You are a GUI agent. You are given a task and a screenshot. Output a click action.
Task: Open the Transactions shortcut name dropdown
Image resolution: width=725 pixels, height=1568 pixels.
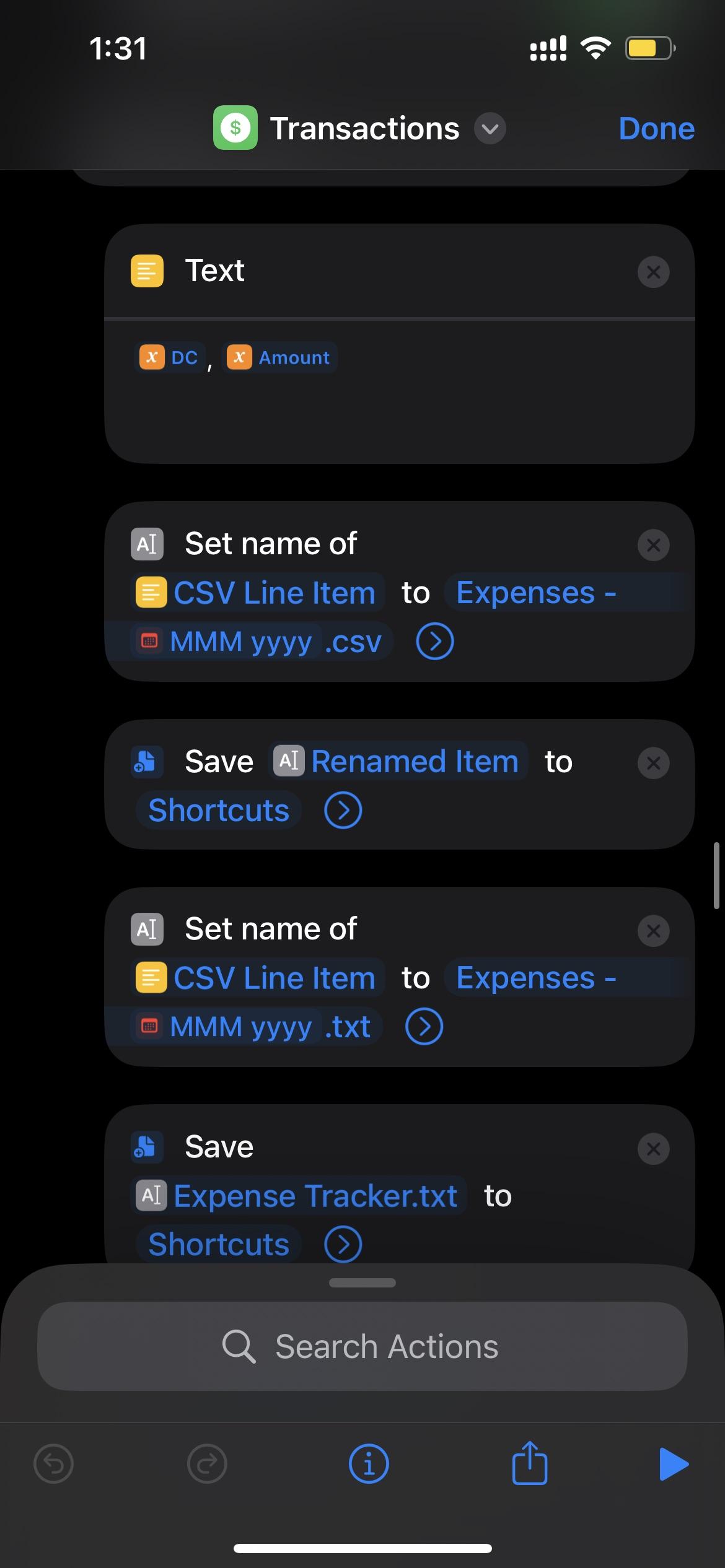pos(490,129)
